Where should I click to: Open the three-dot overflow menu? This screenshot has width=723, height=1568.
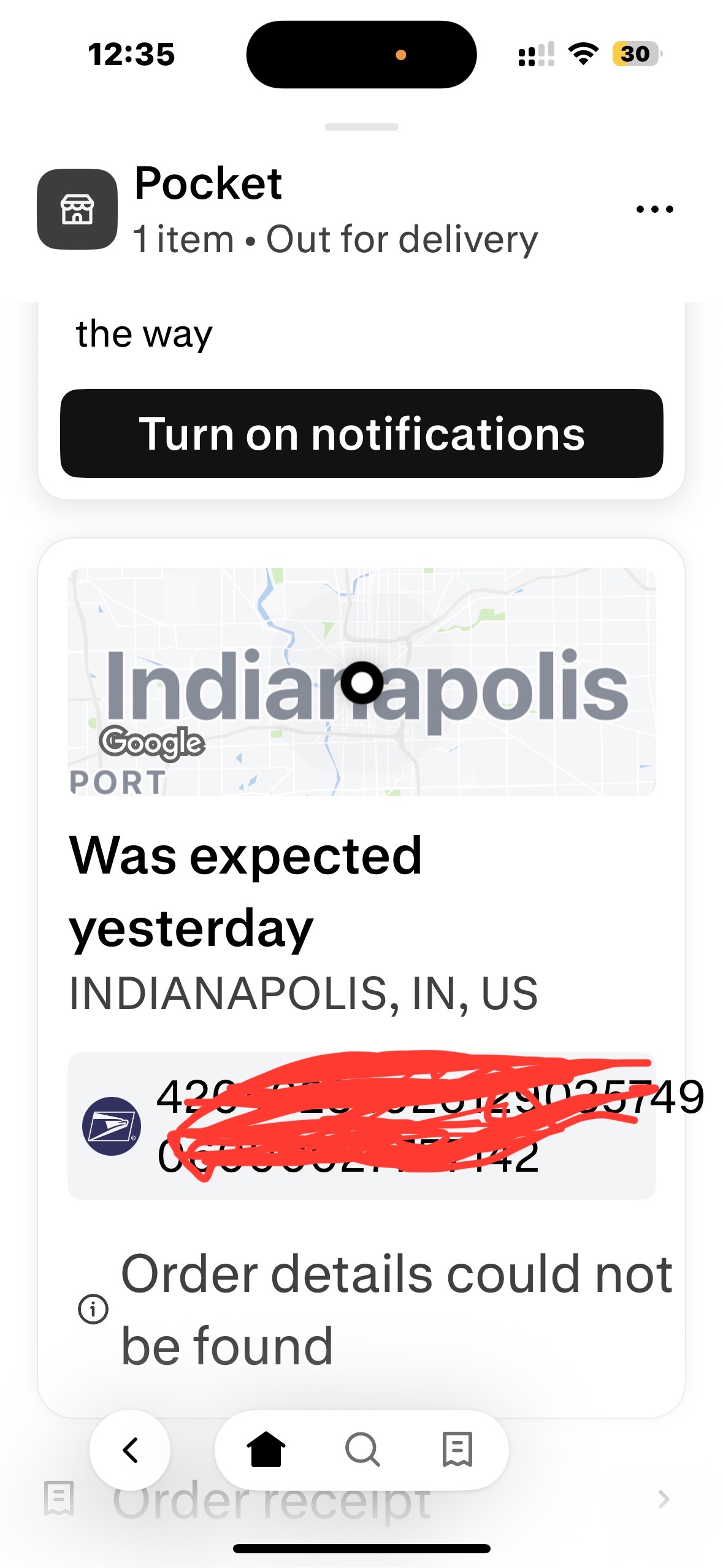click(654, 209)
